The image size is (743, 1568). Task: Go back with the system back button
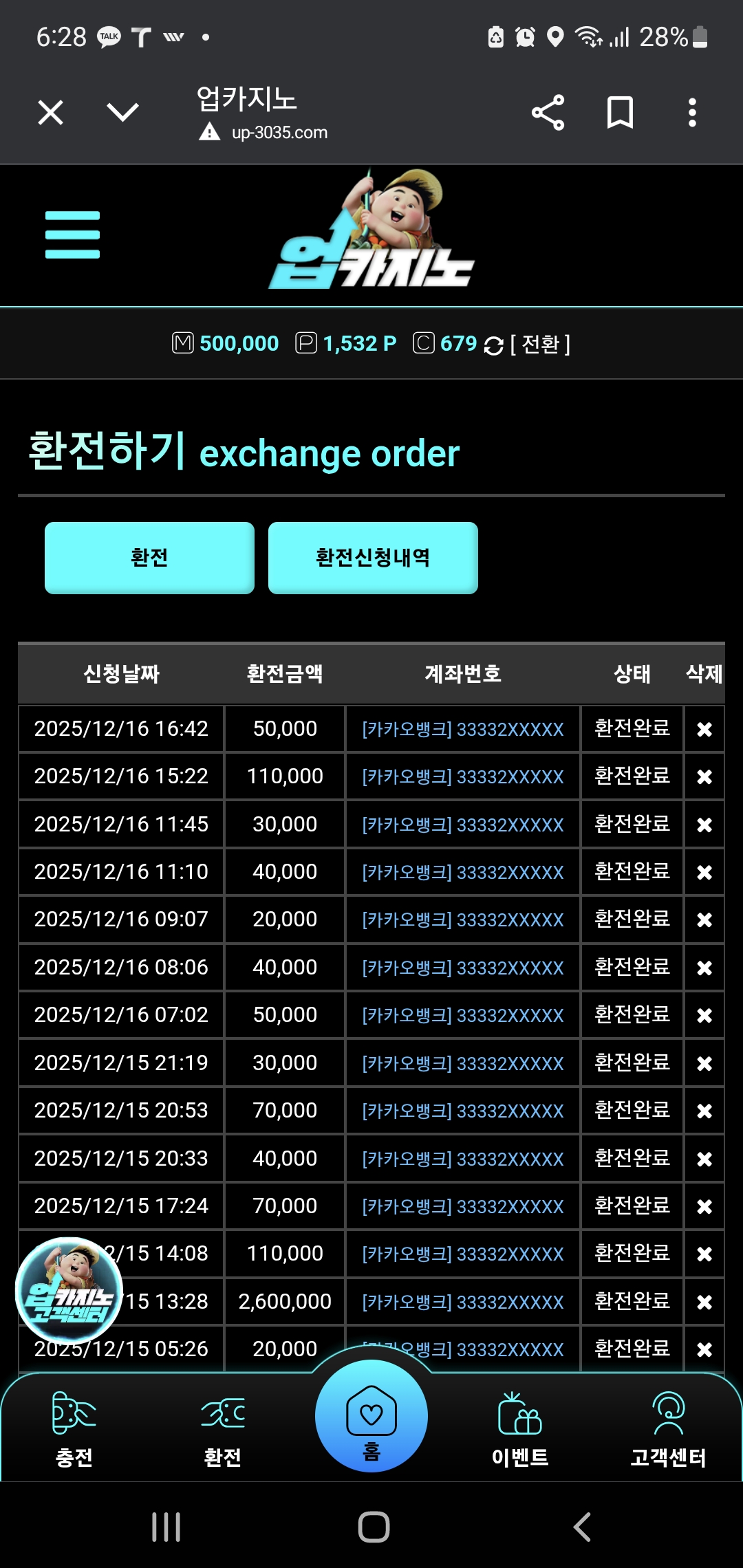click(x=582, y=1527)
